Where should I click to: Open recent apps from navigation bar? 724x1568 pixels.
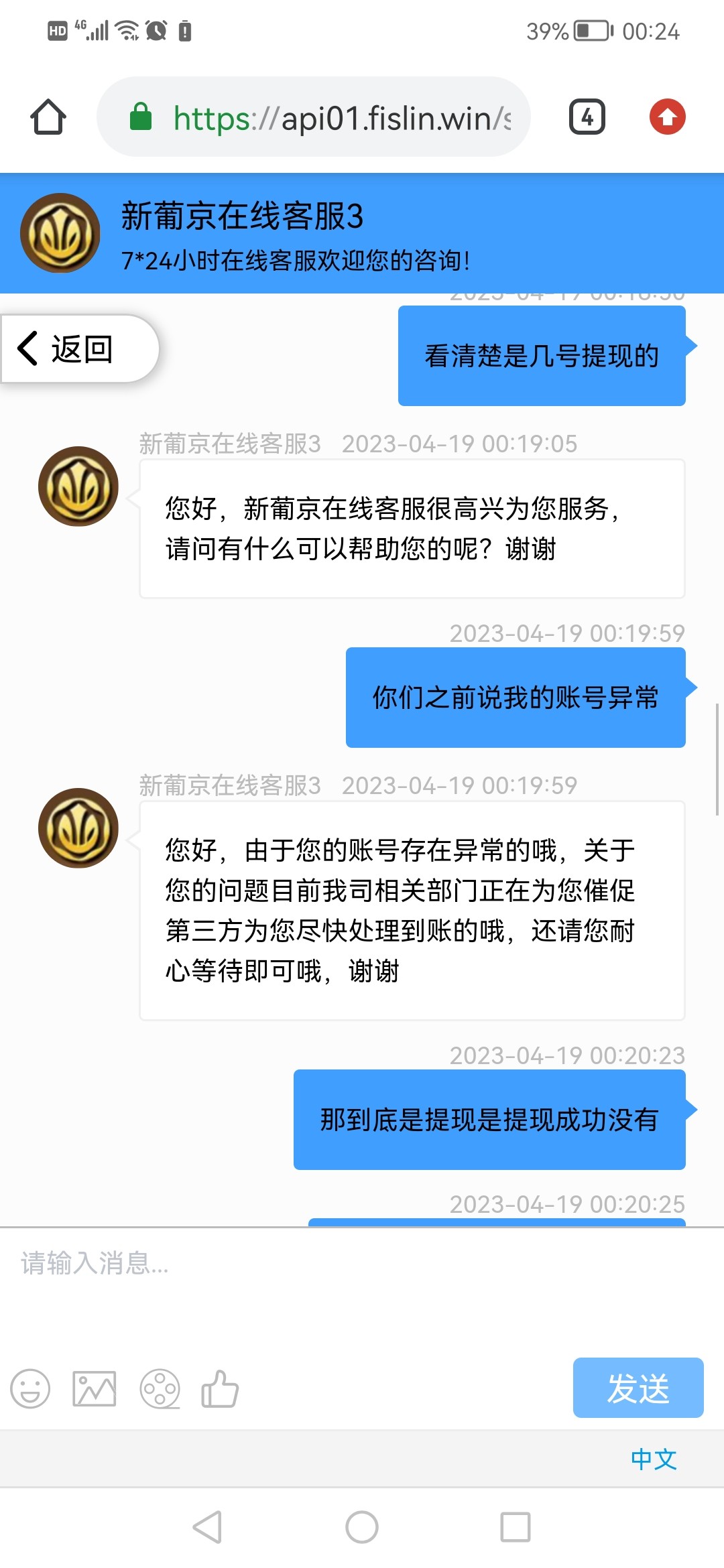point(515,1527)
